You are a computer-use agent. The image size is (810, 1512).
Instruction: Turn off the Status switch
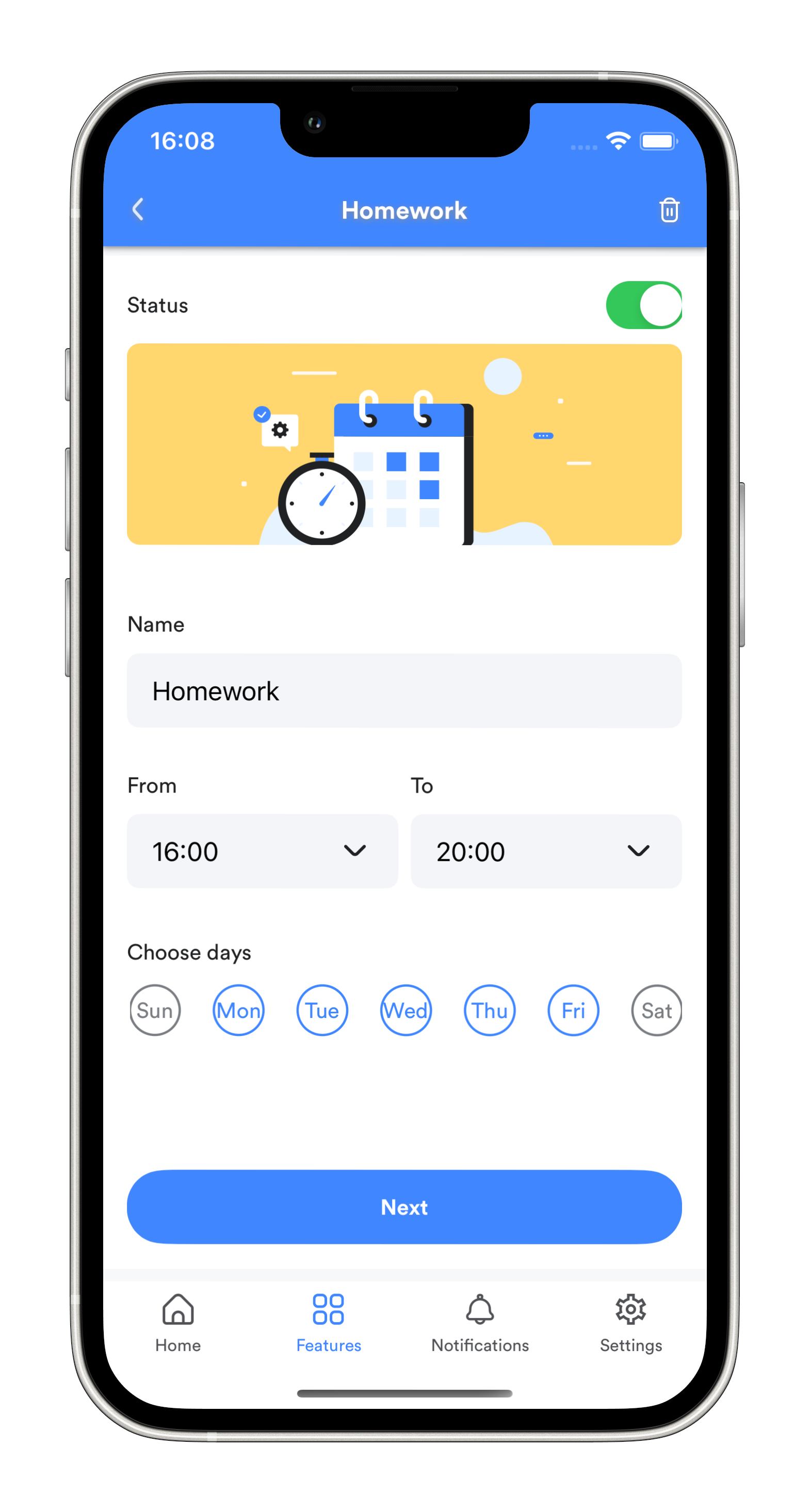click(x=644, y=305)
